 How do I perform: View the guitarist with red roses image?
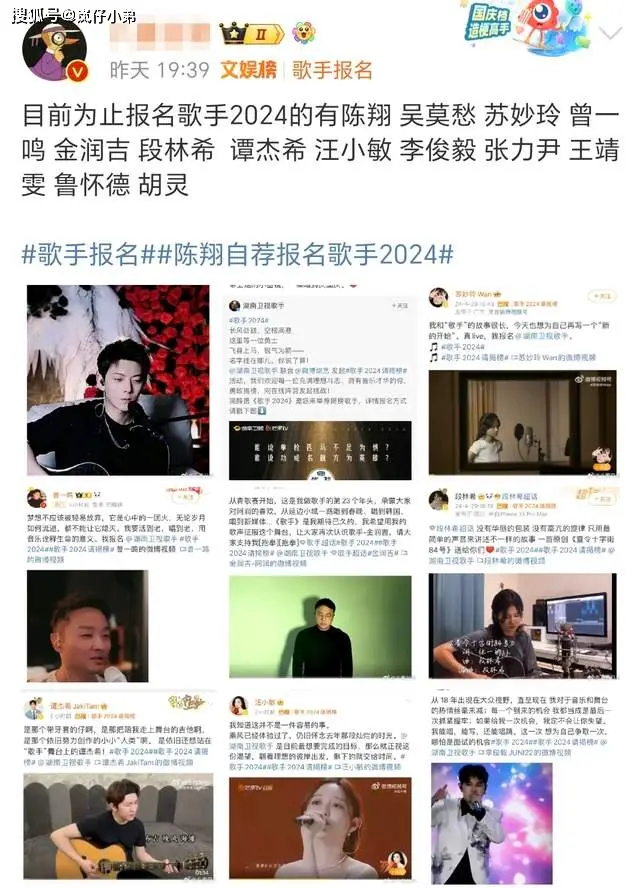point(117,380)
